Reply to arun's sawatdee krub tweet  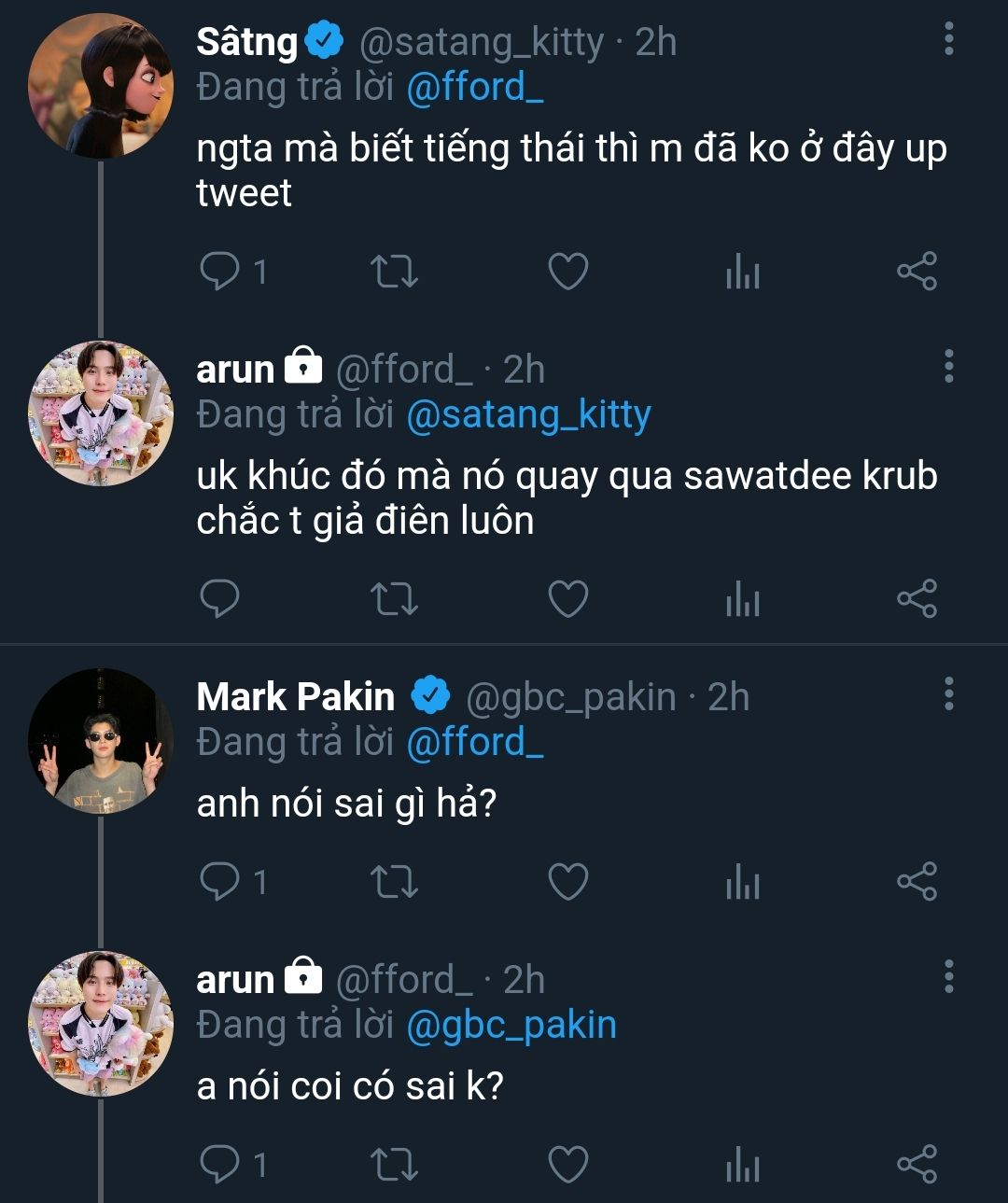click(220, 599)
